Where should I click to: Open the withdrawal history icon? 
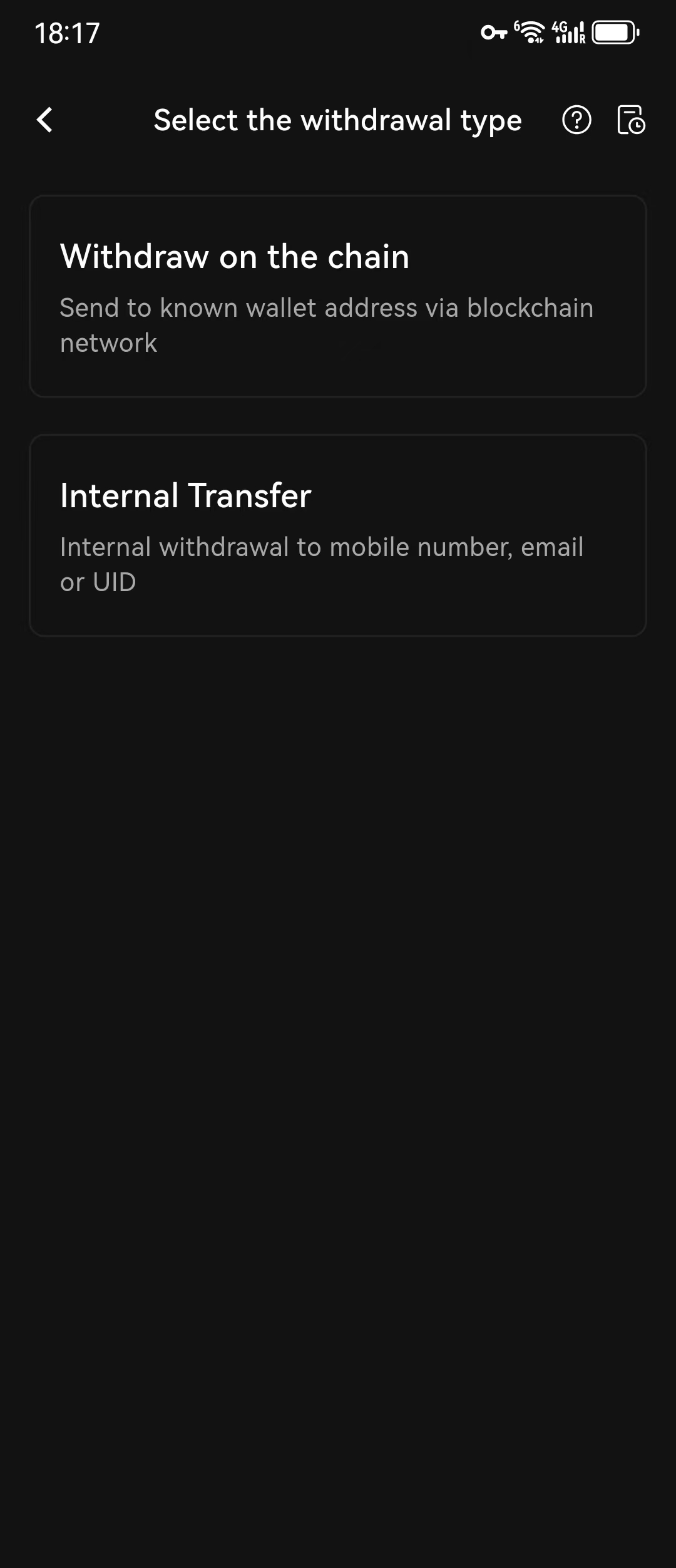(631, 120)
